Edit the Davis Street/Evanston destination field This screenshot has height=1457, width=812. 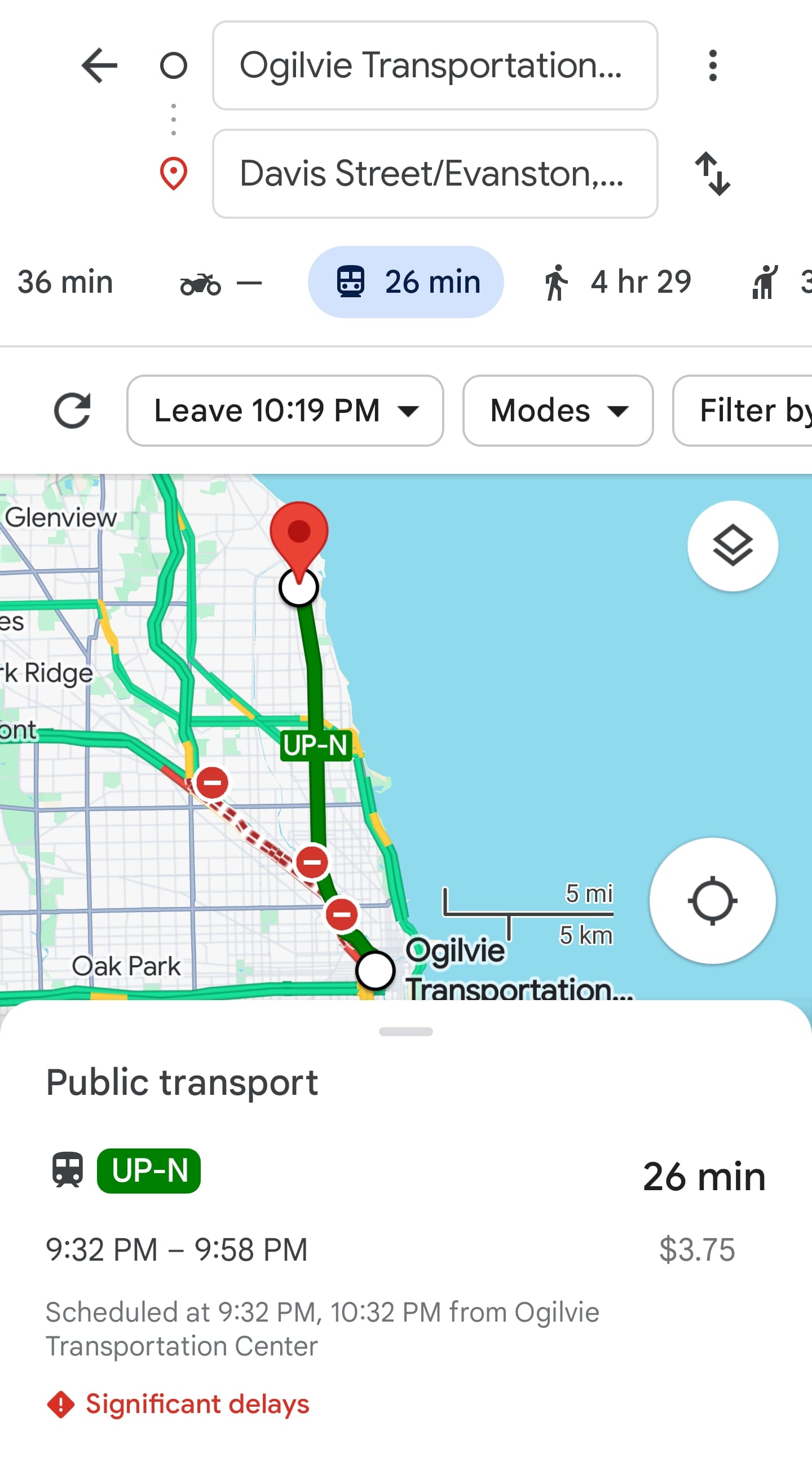434,174
